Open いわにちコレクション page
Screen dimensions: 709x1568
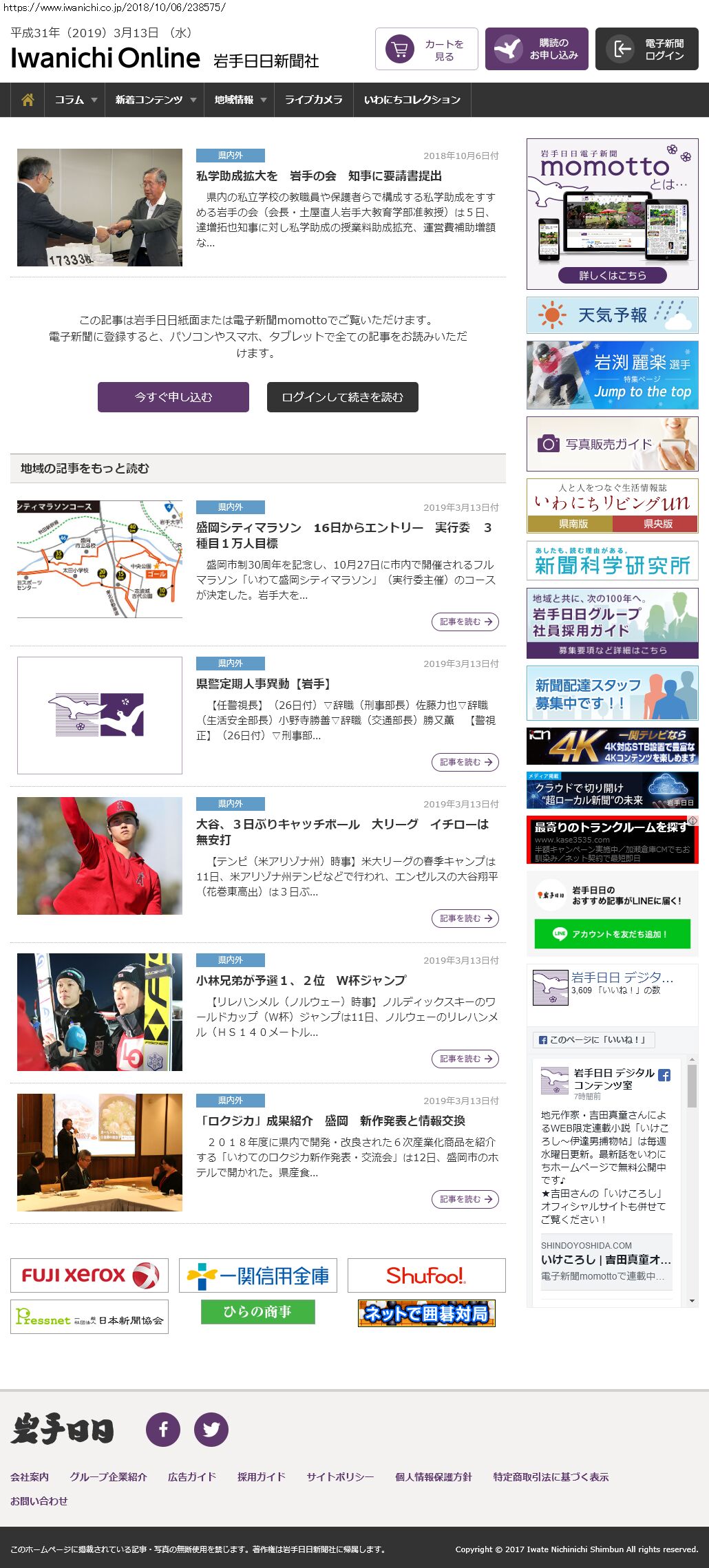click(412, 100)
